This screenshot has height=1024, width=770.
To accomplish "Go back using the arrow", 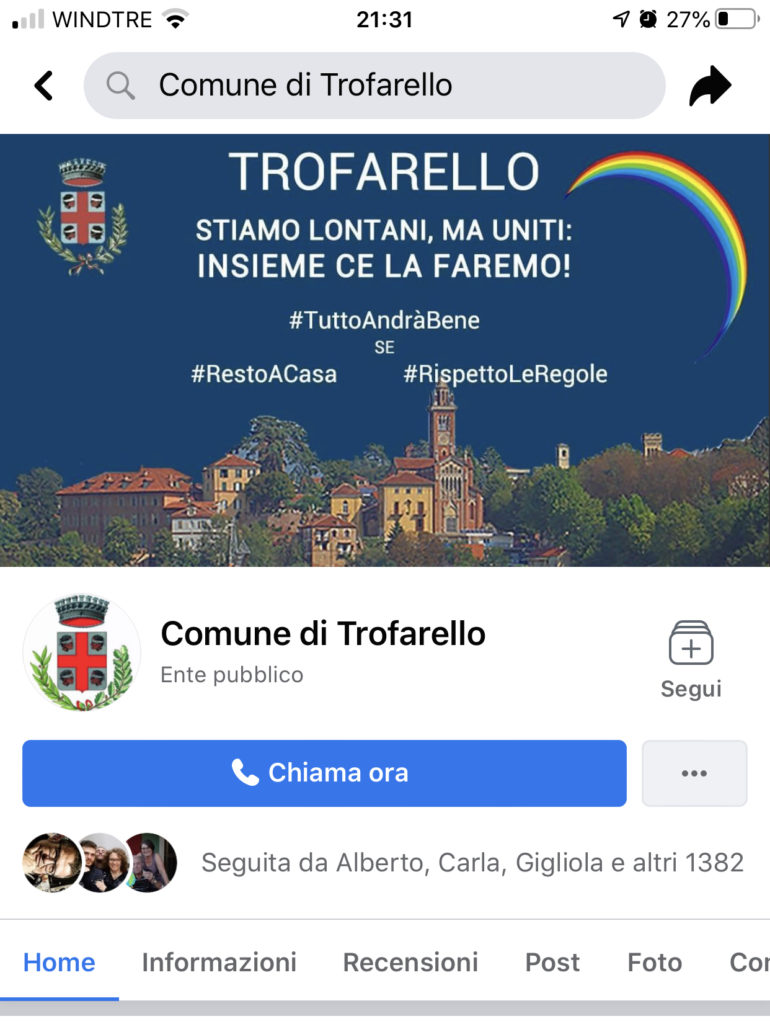I will pyautogui.click(x=43, y=86).
